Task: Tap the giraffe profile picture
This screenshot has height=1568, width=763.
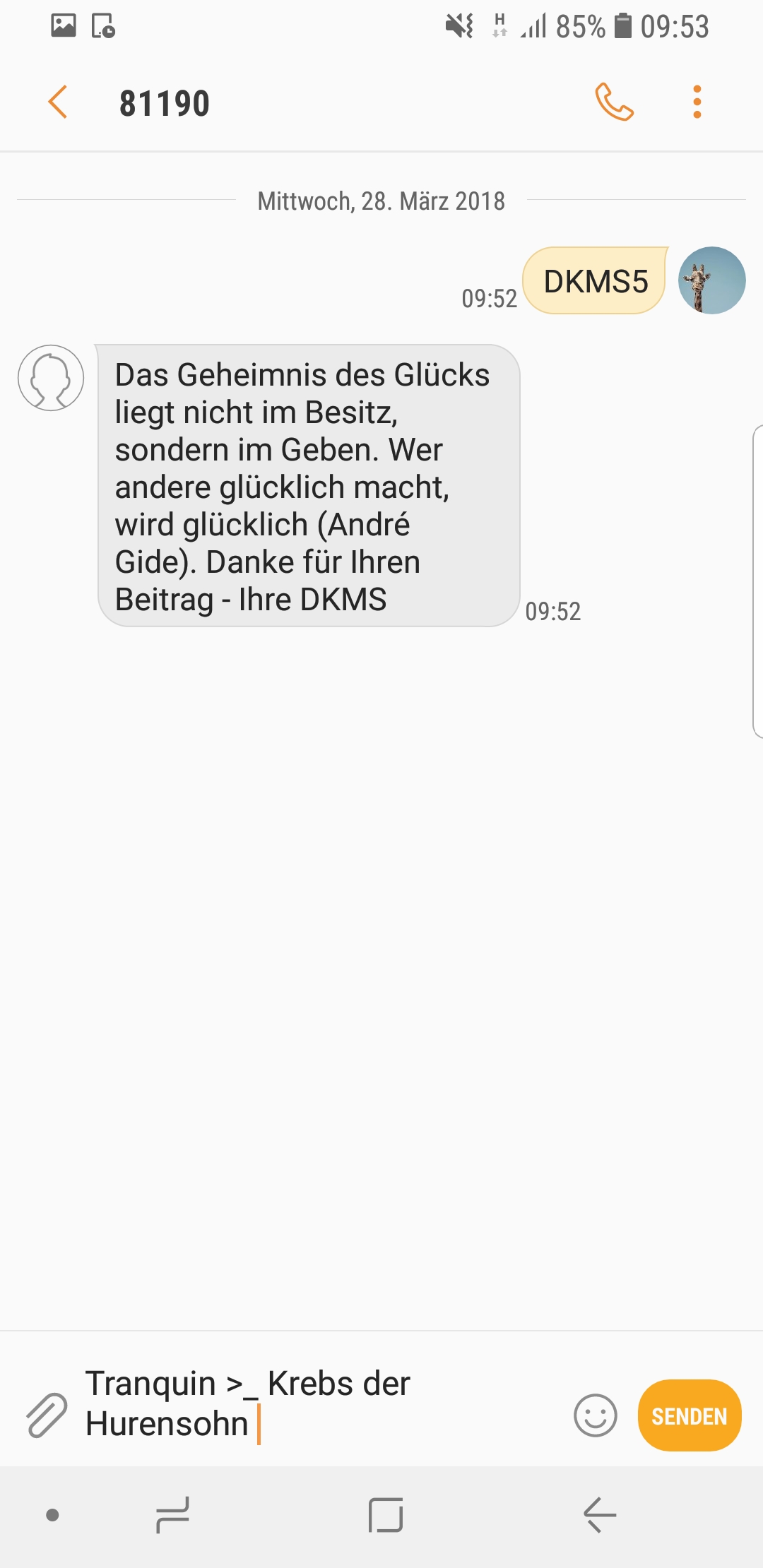Action: point(711,280)
